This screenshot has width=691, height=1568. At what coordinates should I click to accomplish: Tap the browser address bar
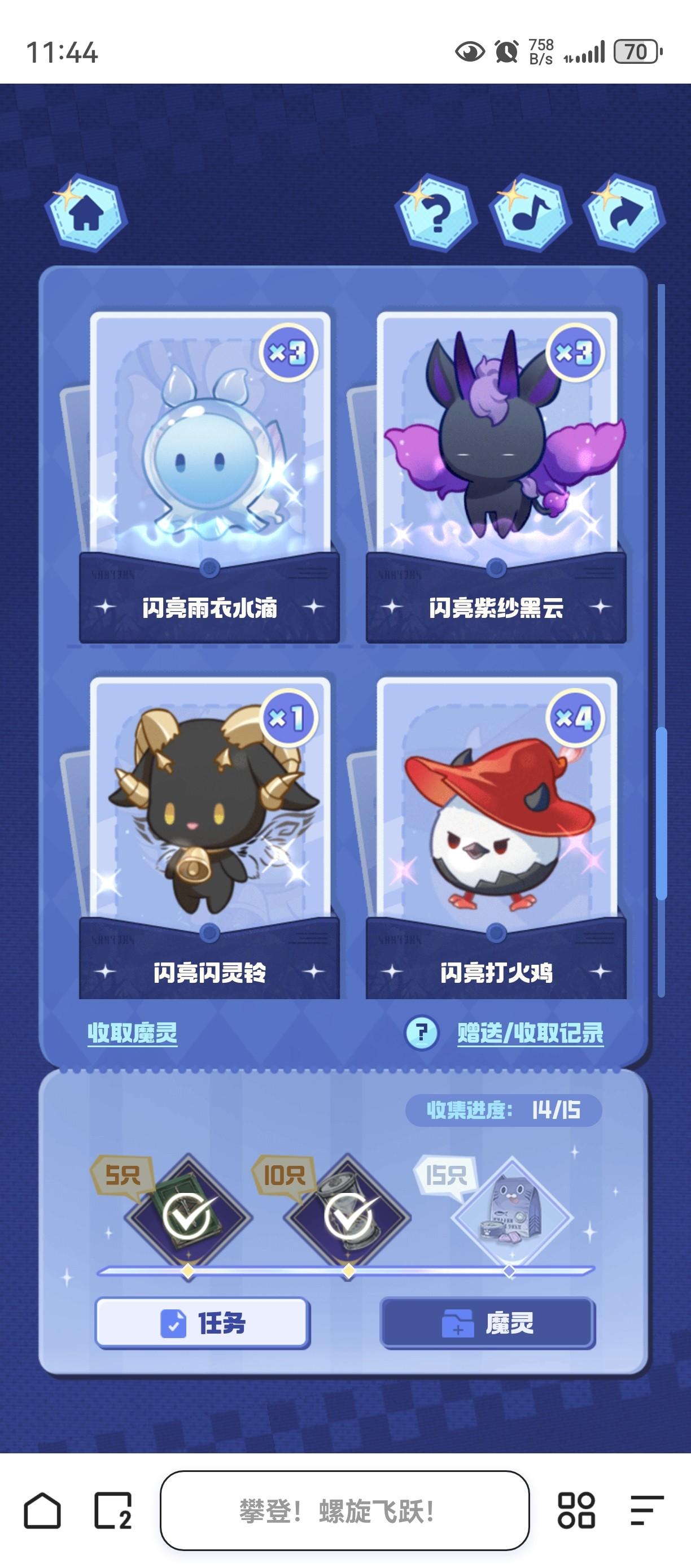[344, 1510]
